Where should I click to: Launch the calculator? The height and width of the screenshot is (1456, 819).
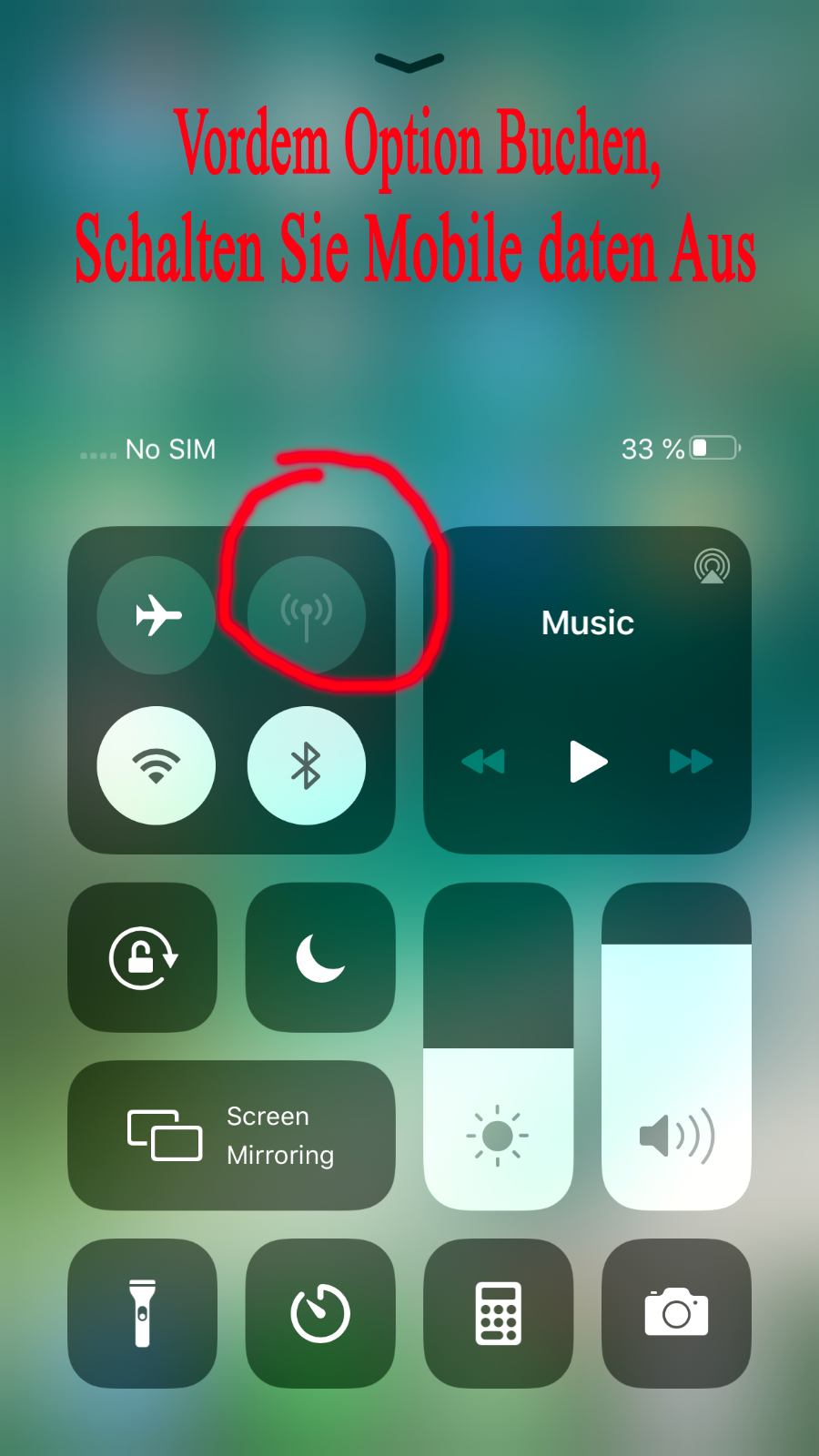[x=498, y=1313]
